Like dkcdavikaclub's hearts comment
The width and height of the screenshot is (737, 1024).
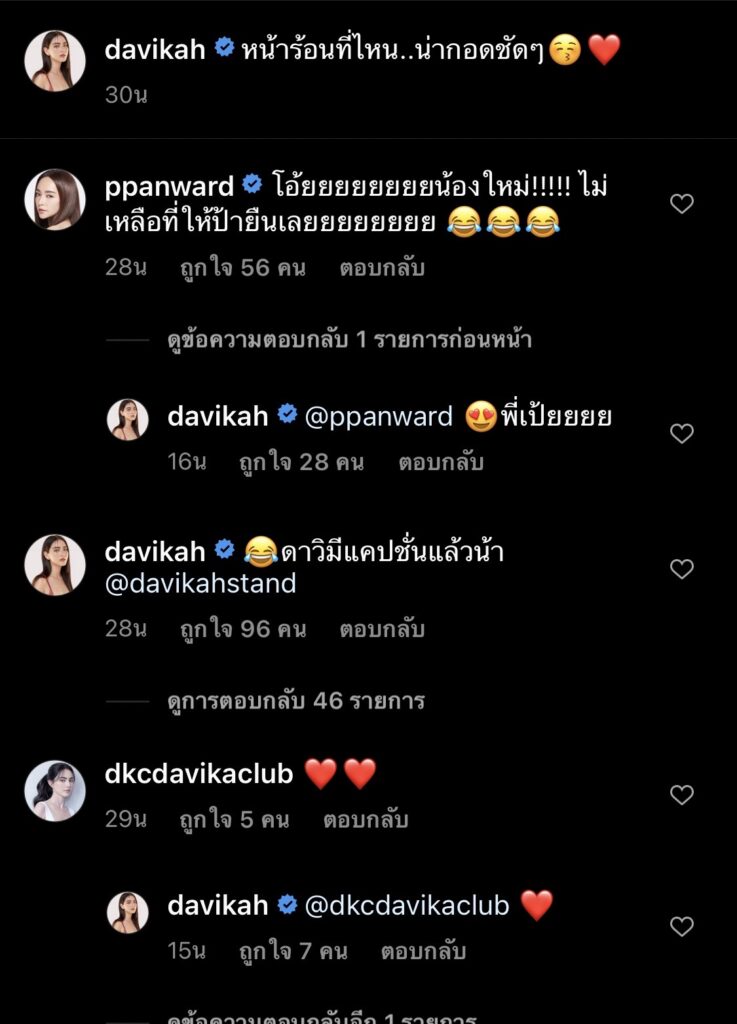681,795
